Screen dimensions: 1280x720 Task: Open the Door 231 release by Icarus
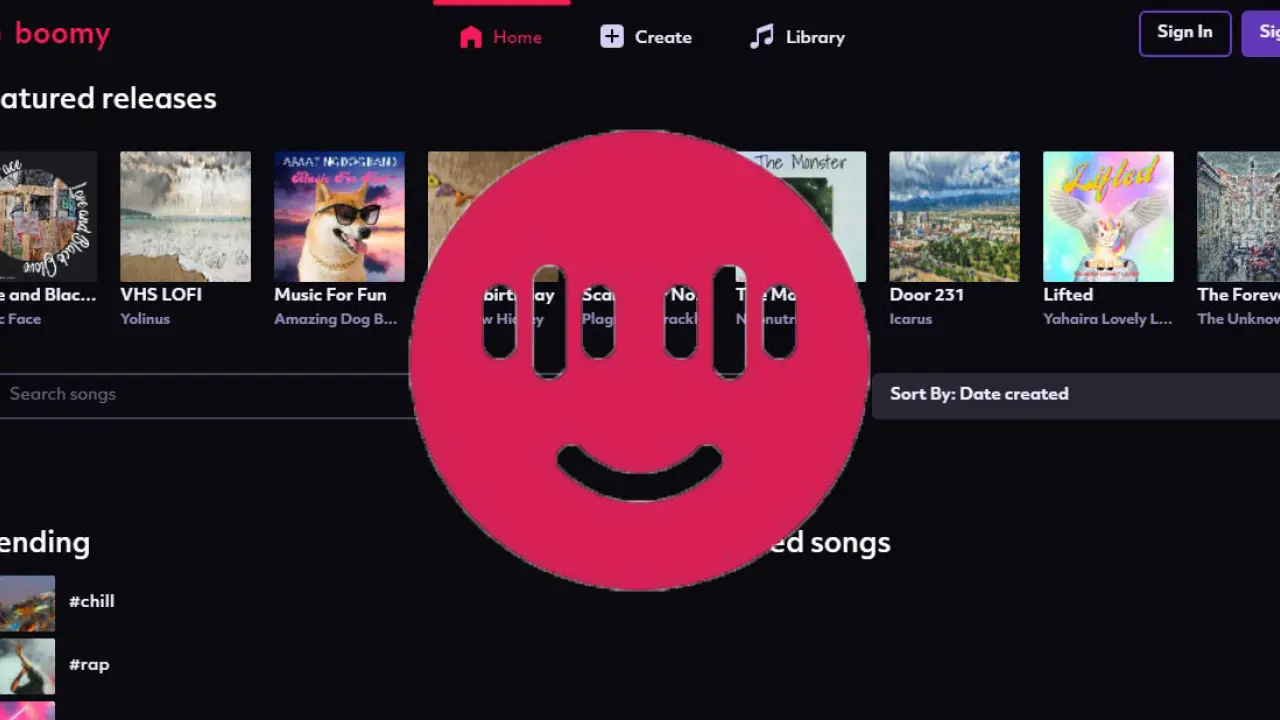[x=954, y=217]
